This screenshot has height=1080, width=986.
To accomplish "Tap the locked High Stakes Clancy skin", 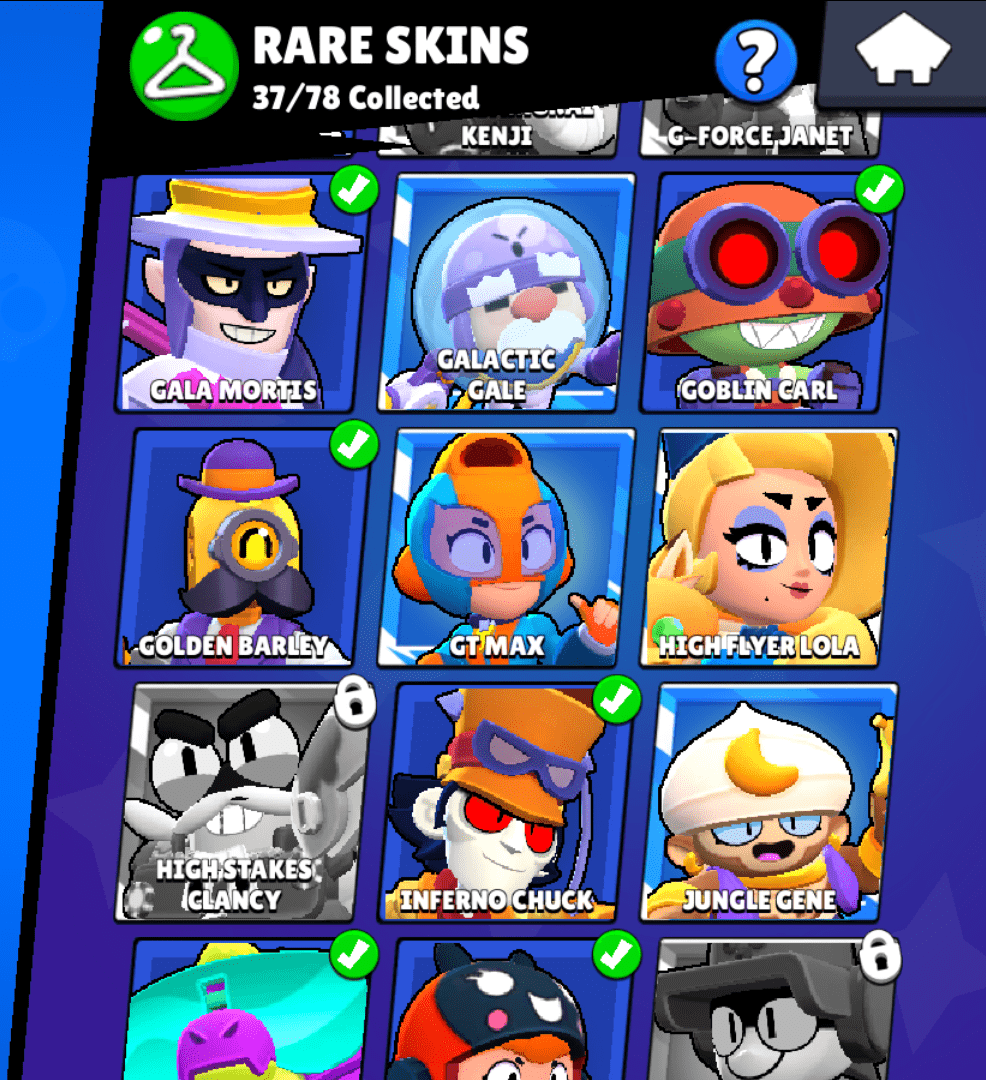I will [x=240, y=802].
